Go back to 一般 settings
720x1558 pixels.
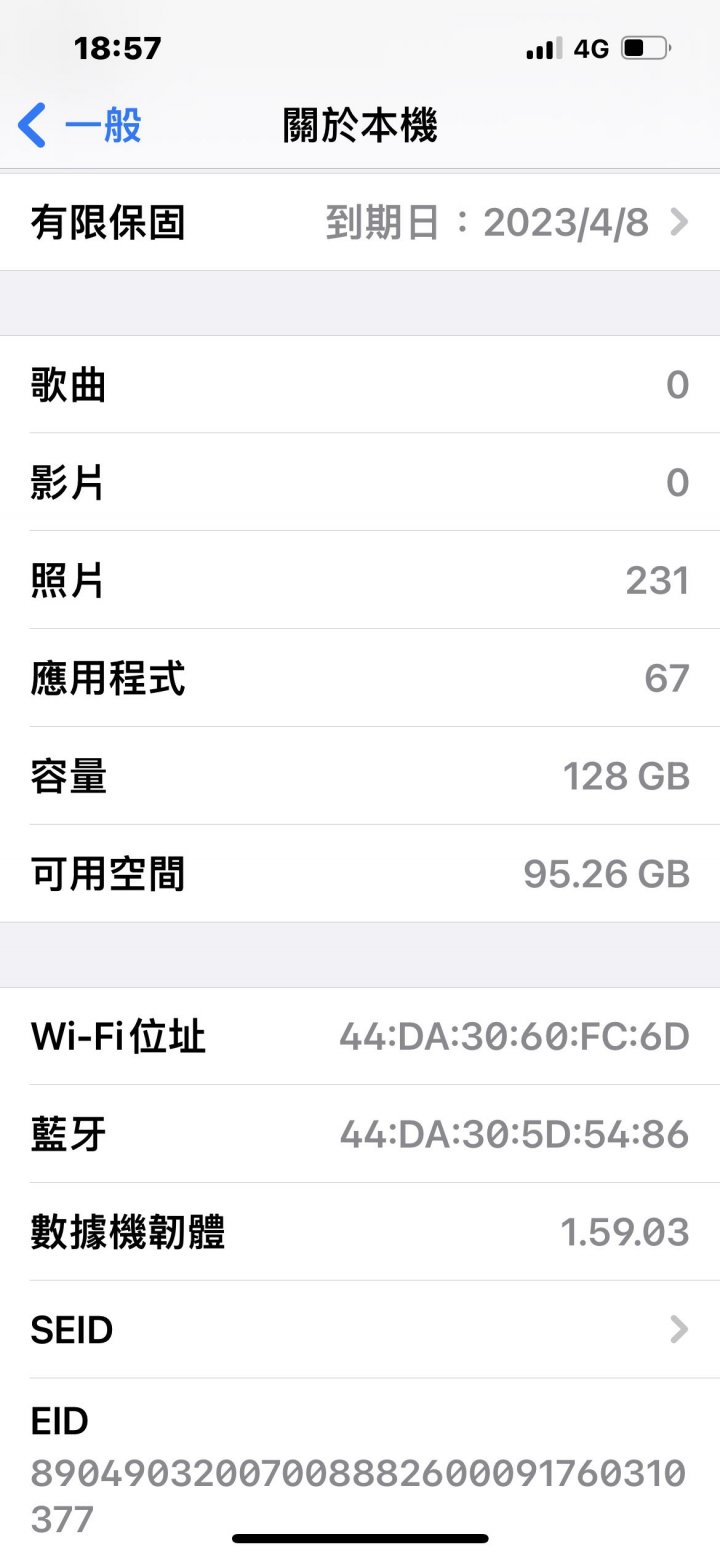pyautogui.click(x=80, y=127)
